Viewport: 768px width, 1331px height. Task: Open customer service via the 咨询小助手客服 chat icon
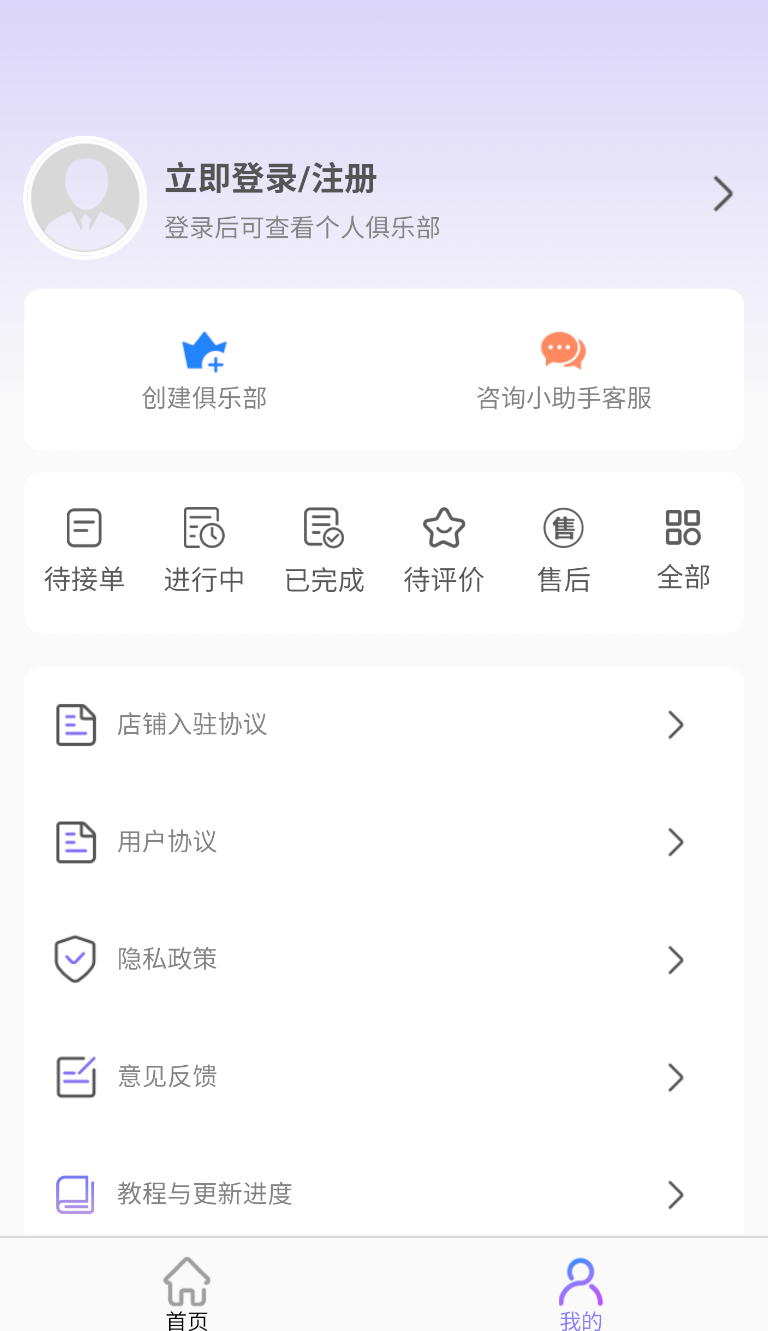(563, 351)
